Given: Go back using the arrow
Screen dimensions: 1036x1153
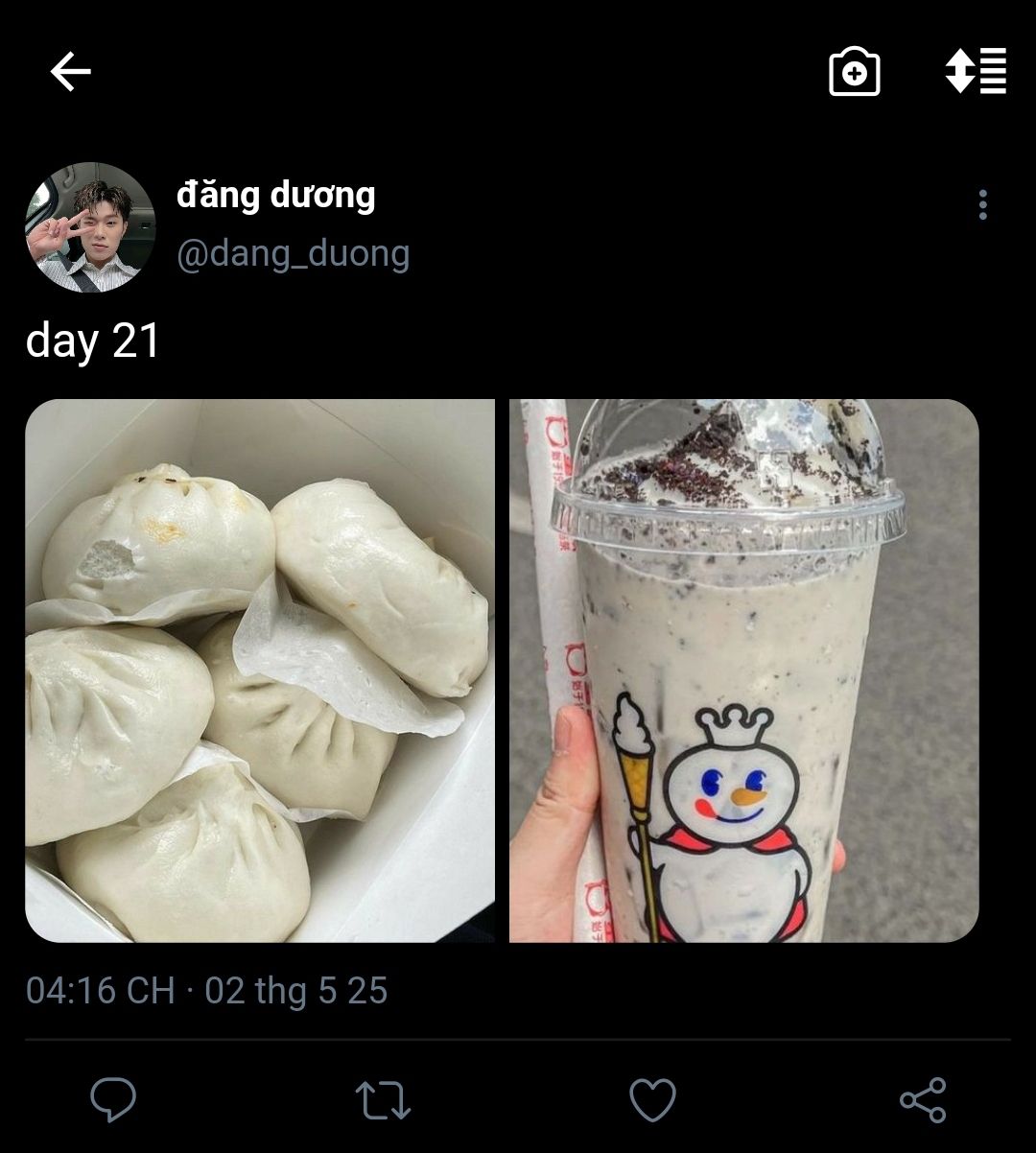Looking at the screenshot, I should [70, 72].
